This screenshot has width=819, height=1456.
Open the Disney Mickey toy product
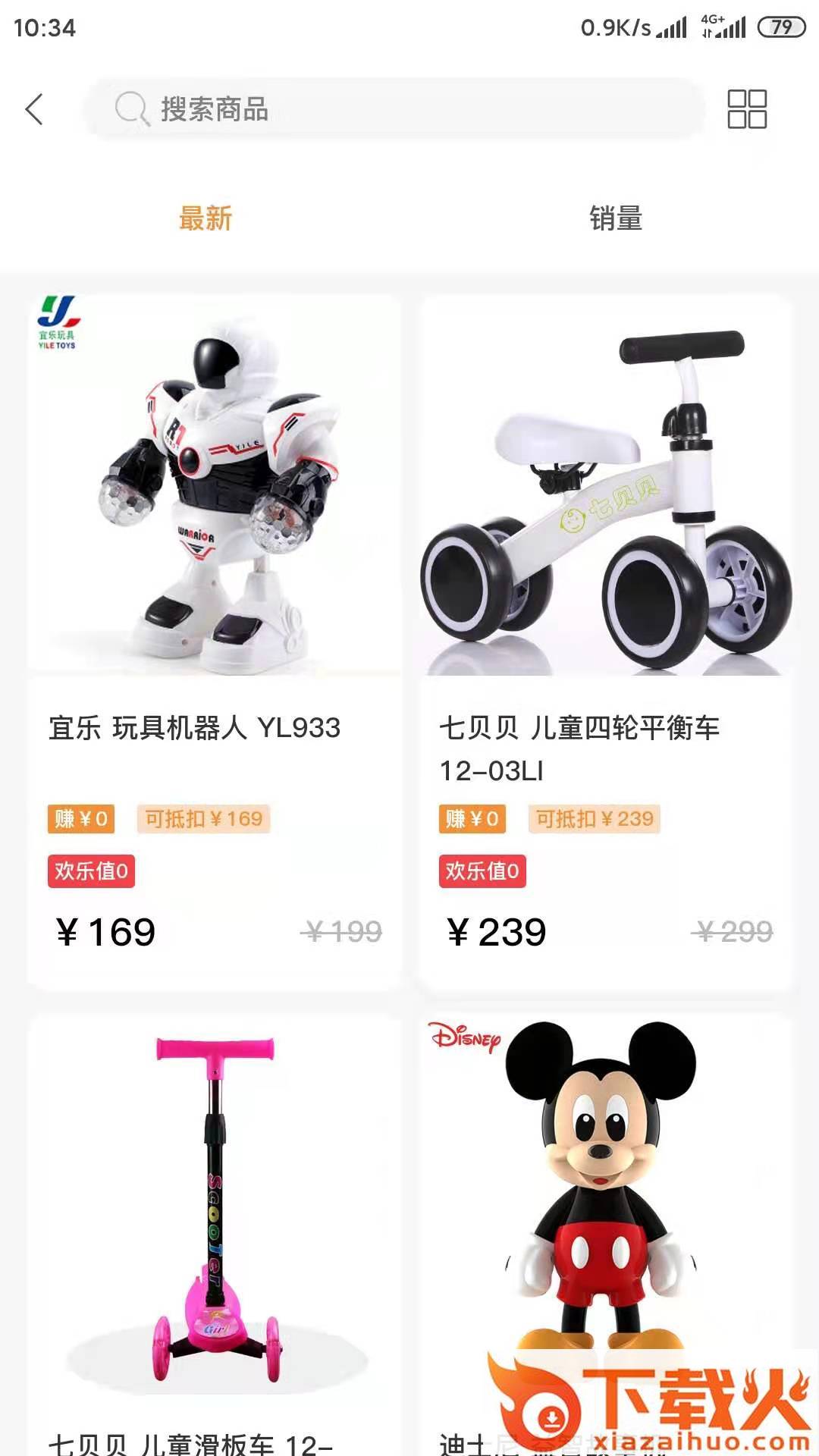point(605,1198)
